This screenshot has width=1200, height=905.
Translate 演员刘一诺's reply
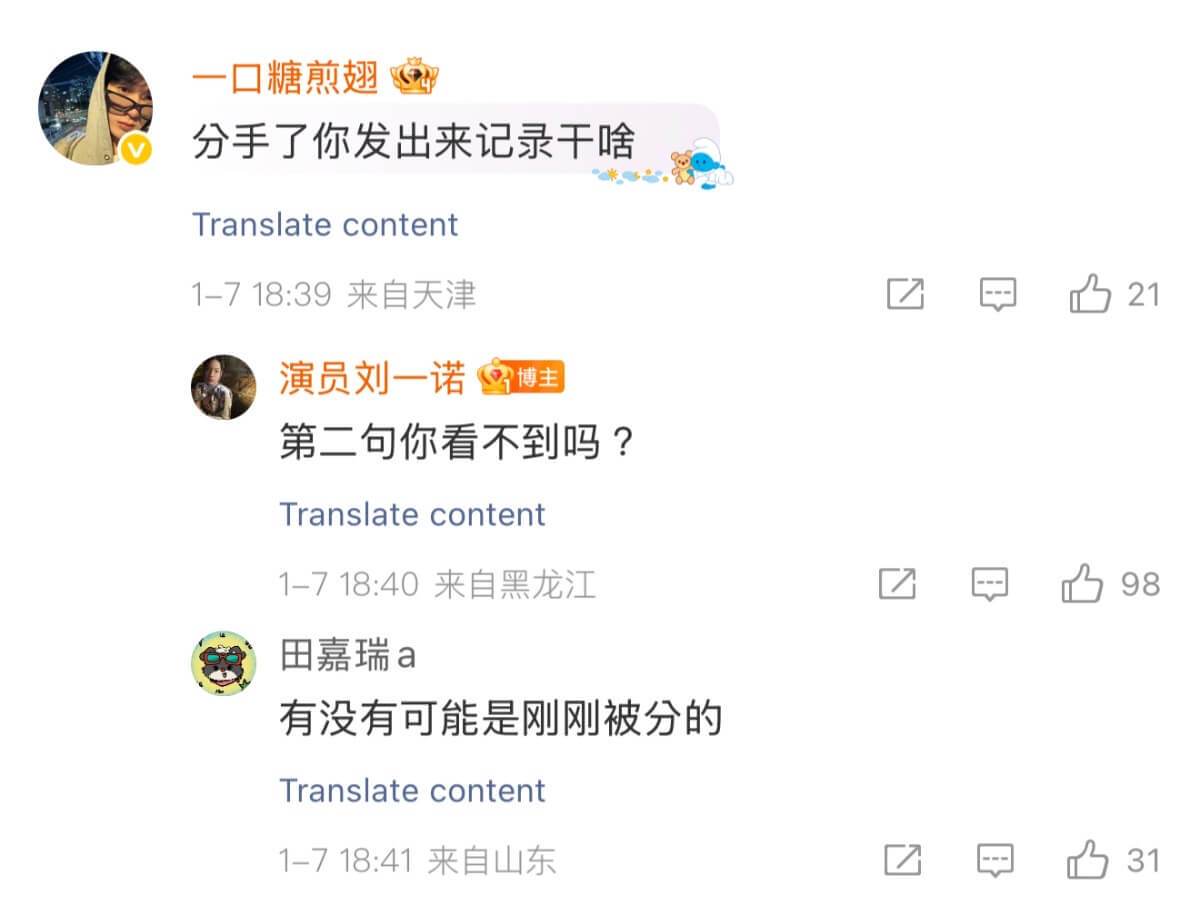[x=412, y=514]
